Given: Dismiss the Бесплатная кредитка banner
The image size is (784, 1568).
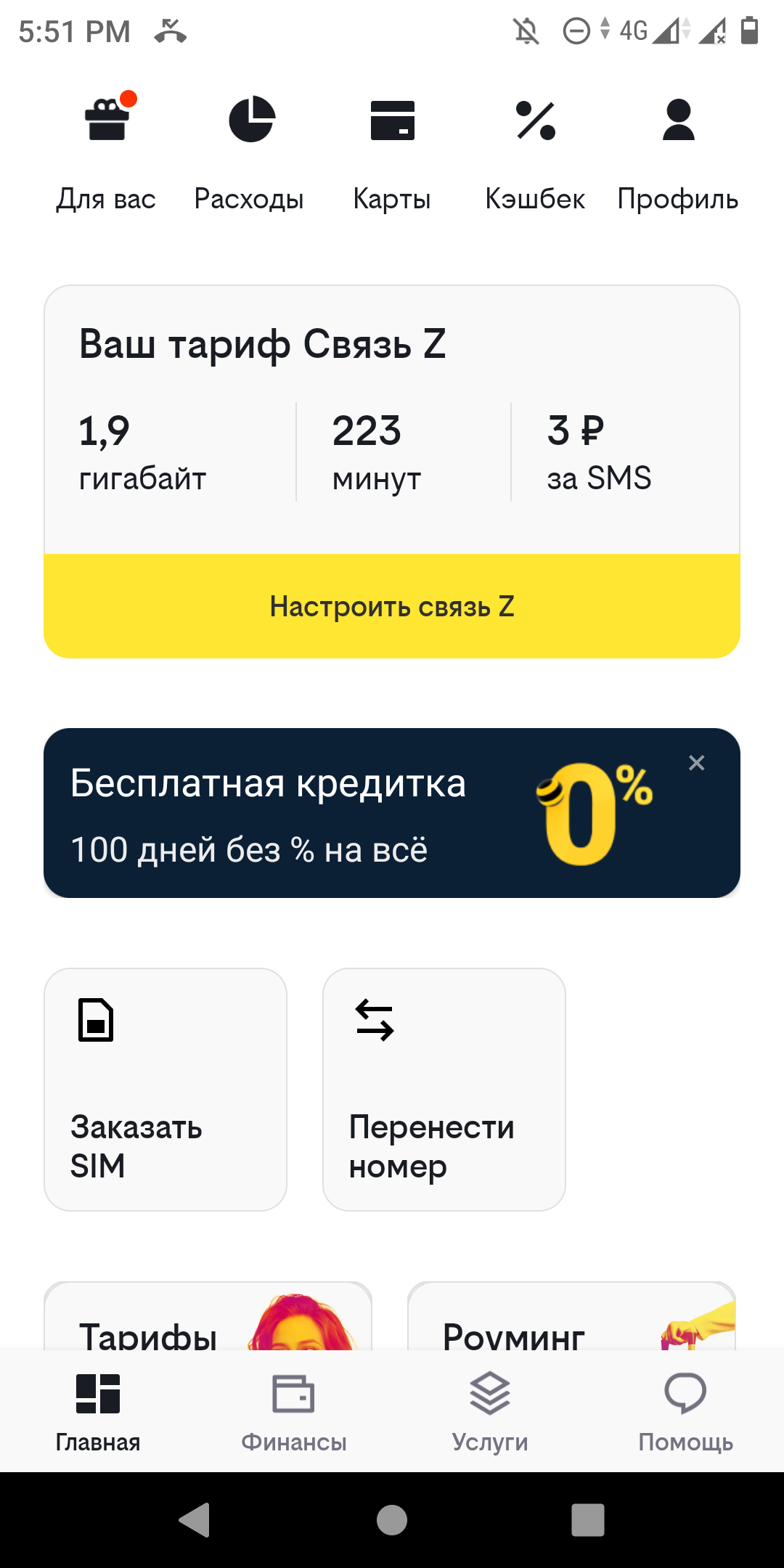Looking at the screenshot, I should point(696,763).
